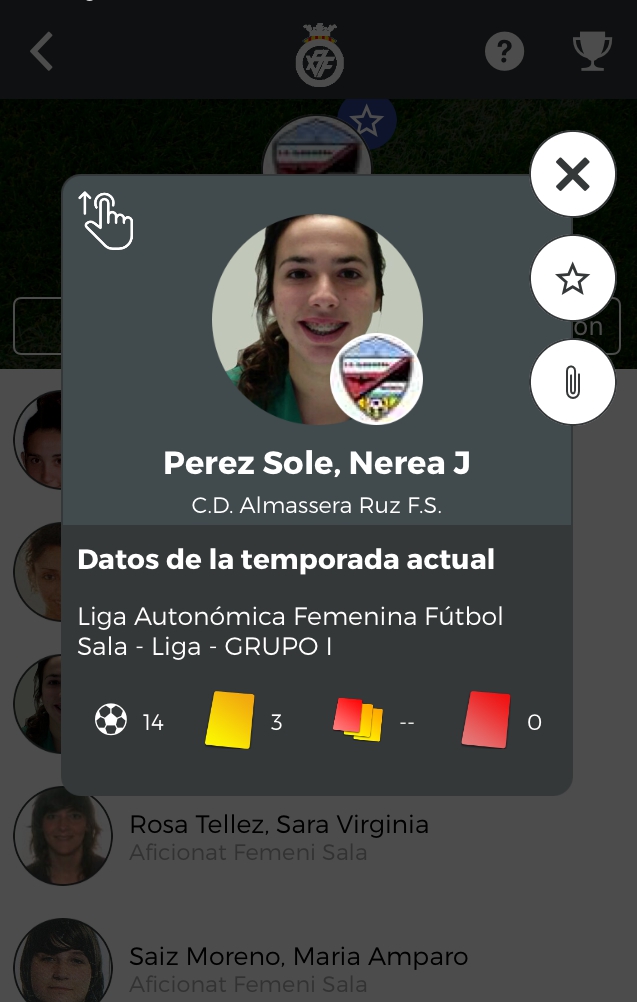Viewport: 637px width, 1002px height.
Task: Go back with the top arrow
Action: [x=41, y=51]
